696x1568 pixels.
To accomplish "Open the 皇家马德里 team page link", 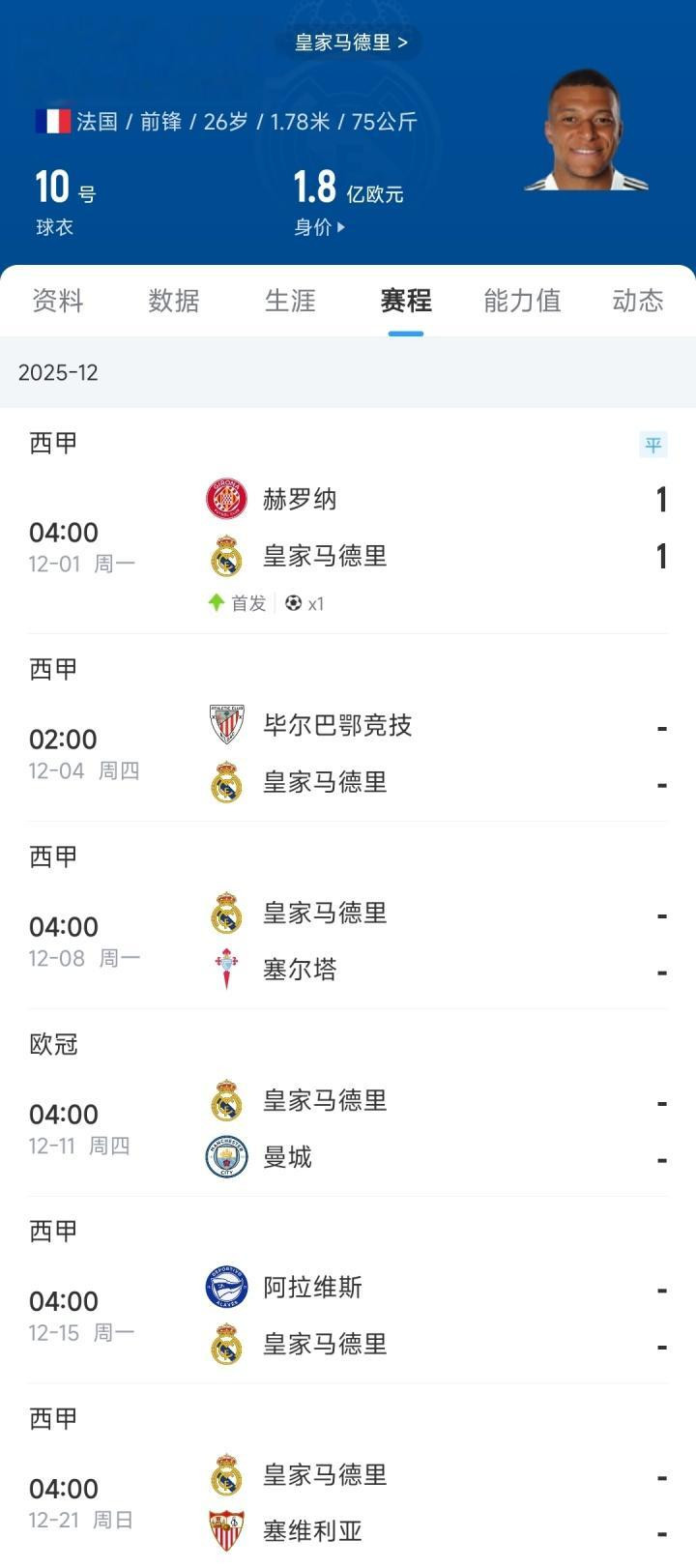I will coord(350,43).
